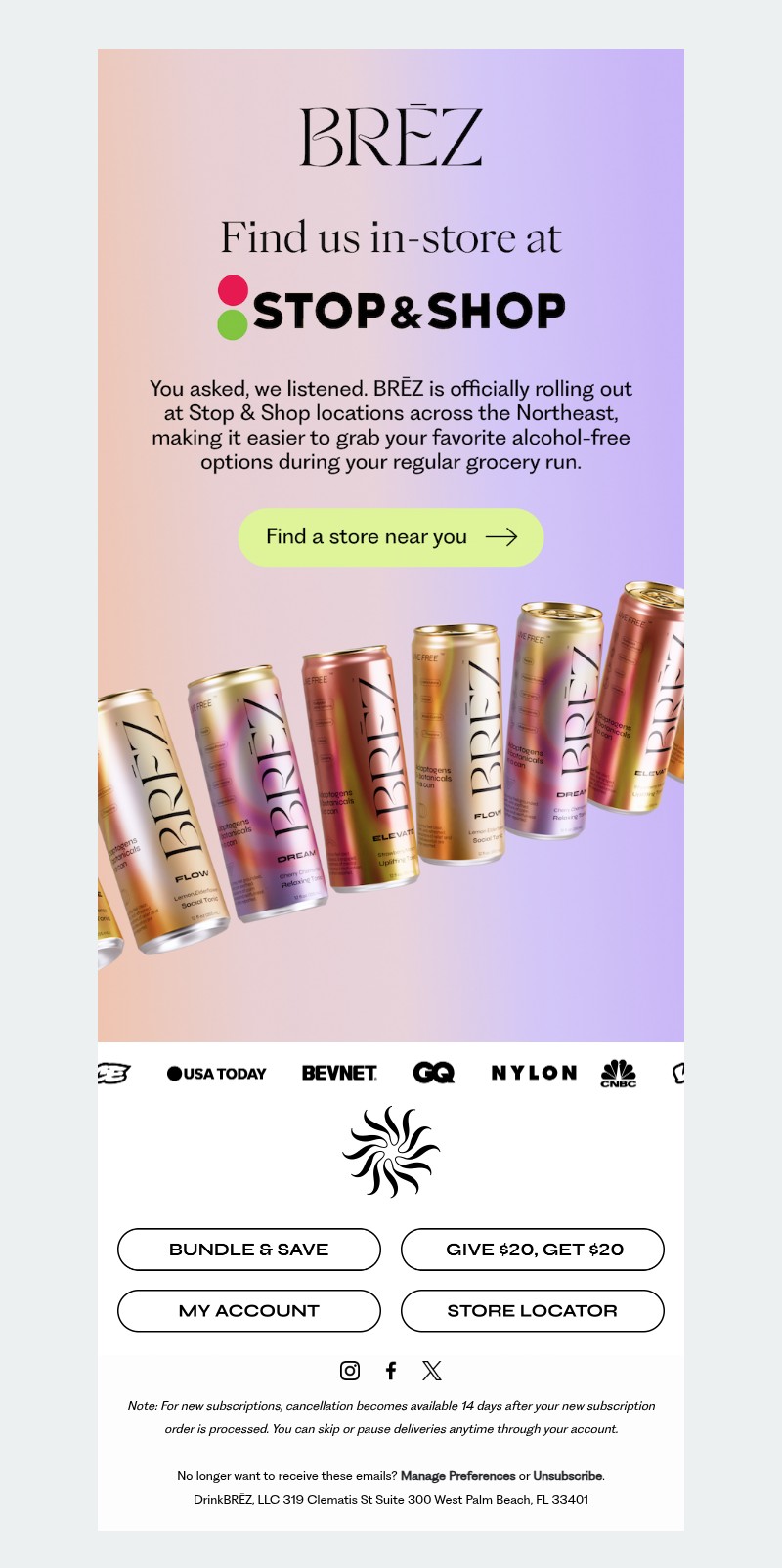The image size is (782, 1568).
Task: Open the Bundle & Save offer
Action: click(x=249, y=1250)
